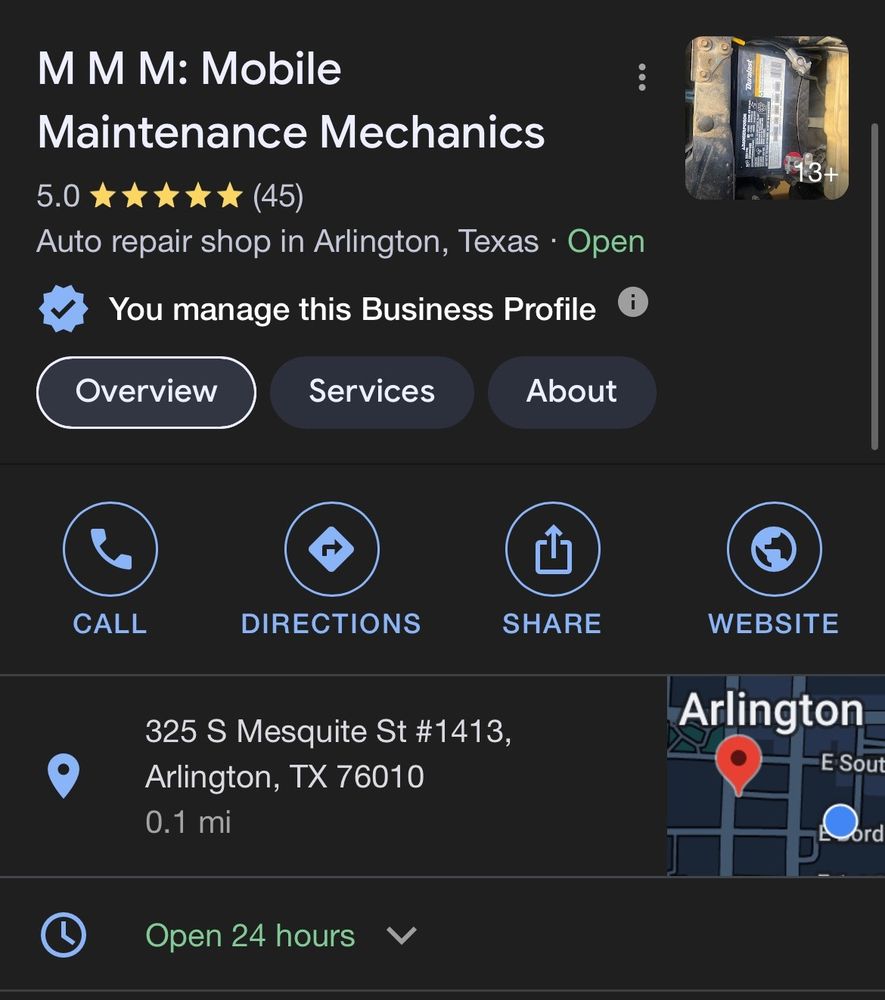
Task: Tap the location pin icon beside the address
Action: pos(63,775)
